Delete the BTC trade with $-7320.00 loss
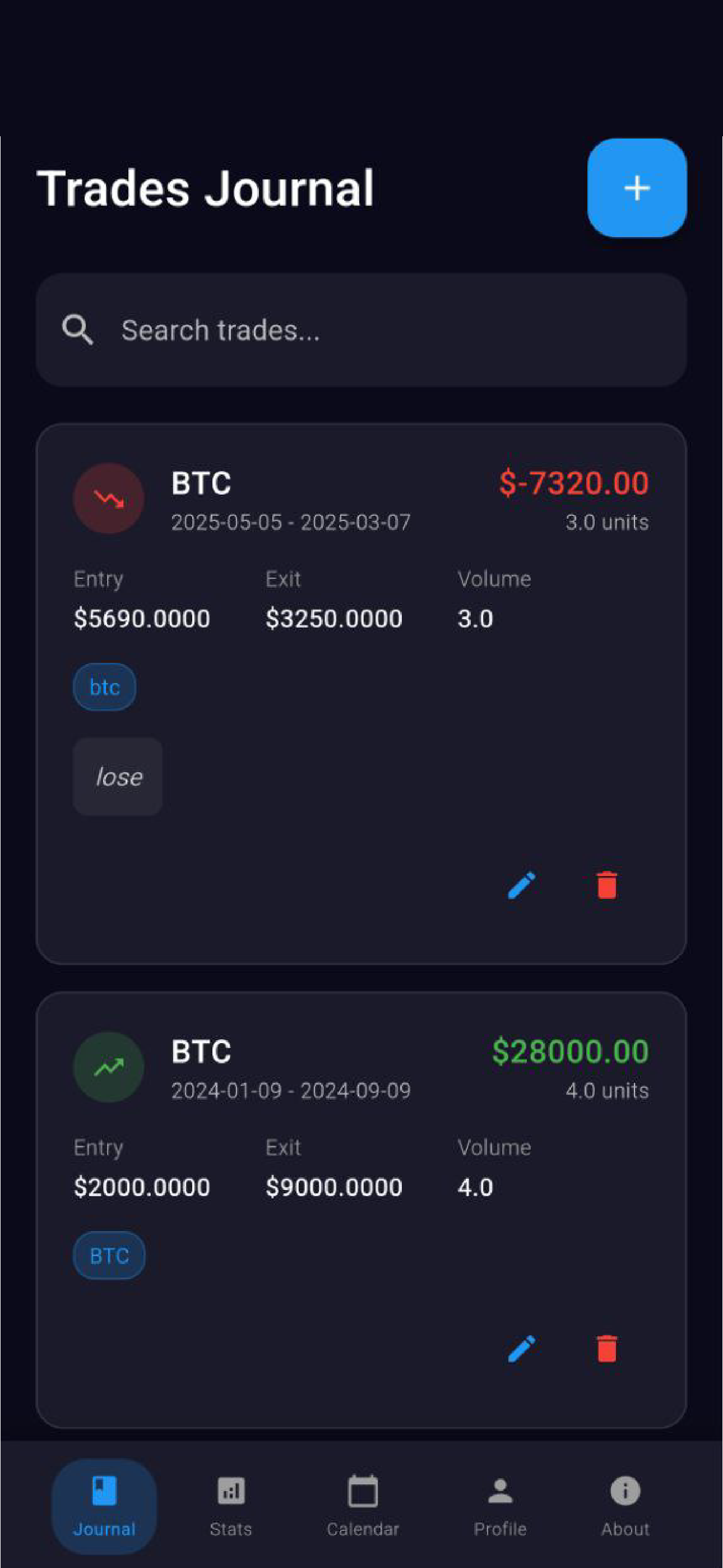Screen dimensions: 723x1568 pyautogui.click(x=607, y=885)
